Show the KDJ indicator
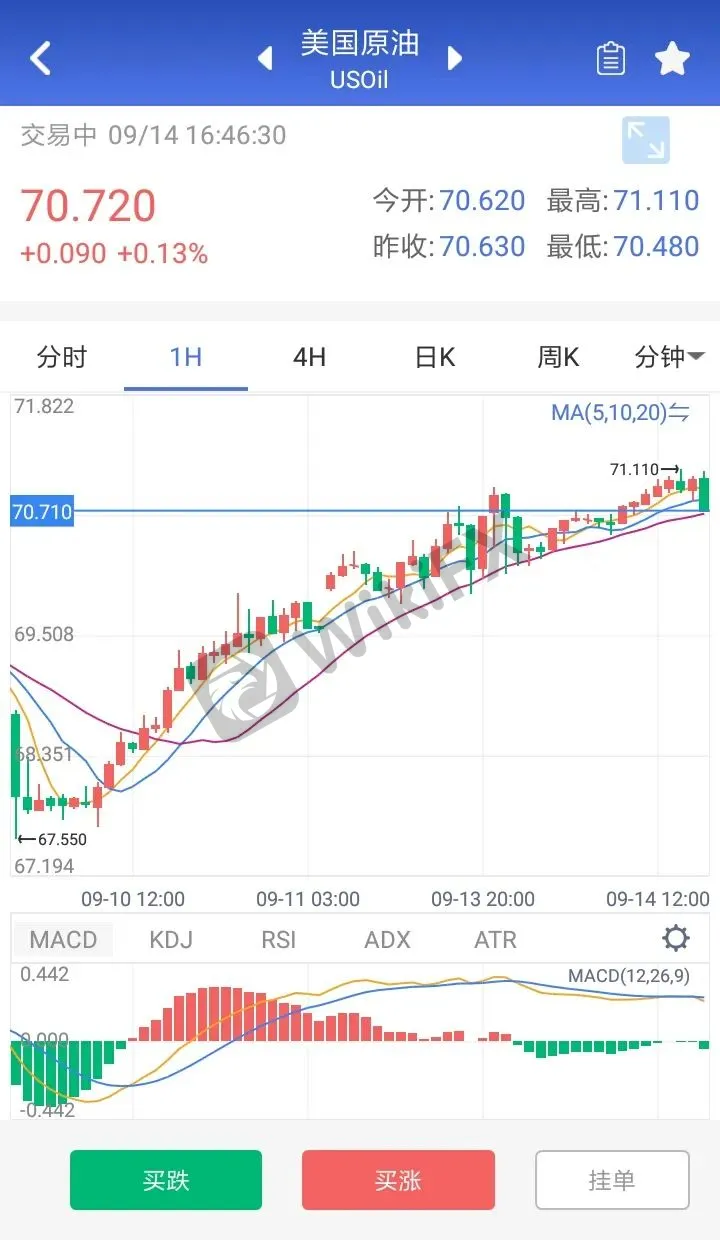The image size is (720, 1240). tap(171, 940)
